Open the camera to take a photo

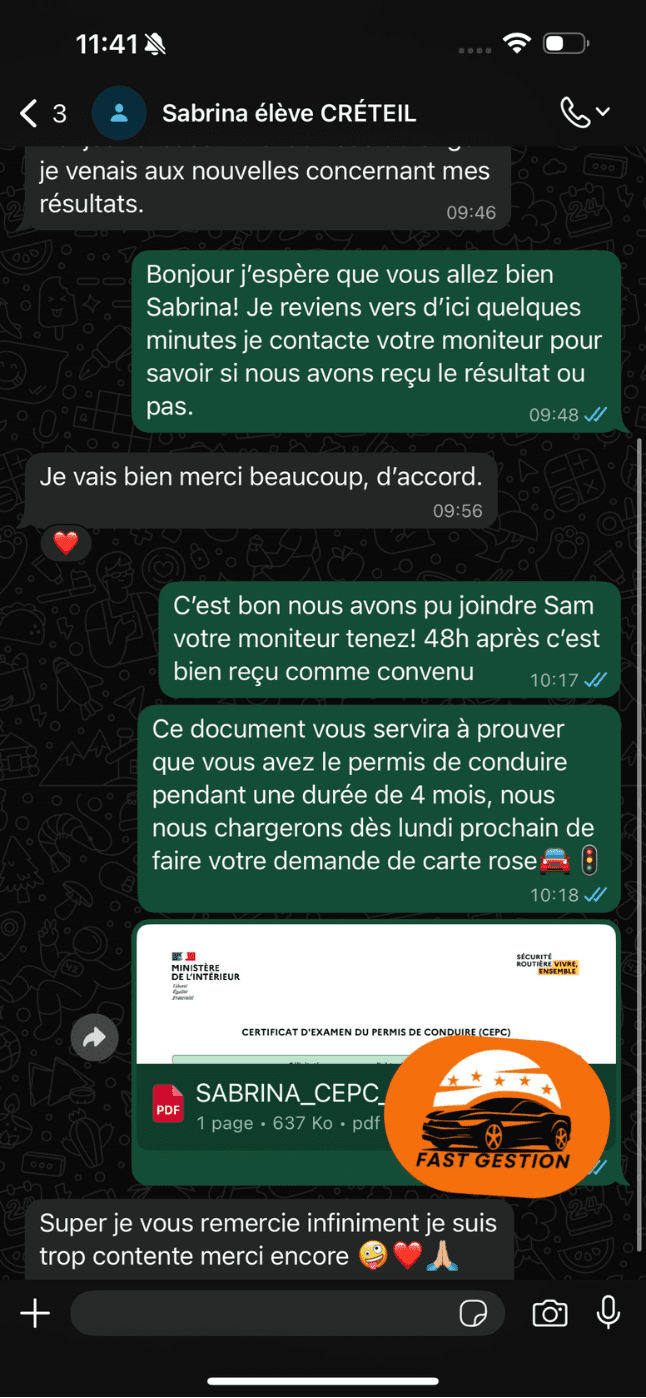pyautogui.click(x=549, y=1313)
